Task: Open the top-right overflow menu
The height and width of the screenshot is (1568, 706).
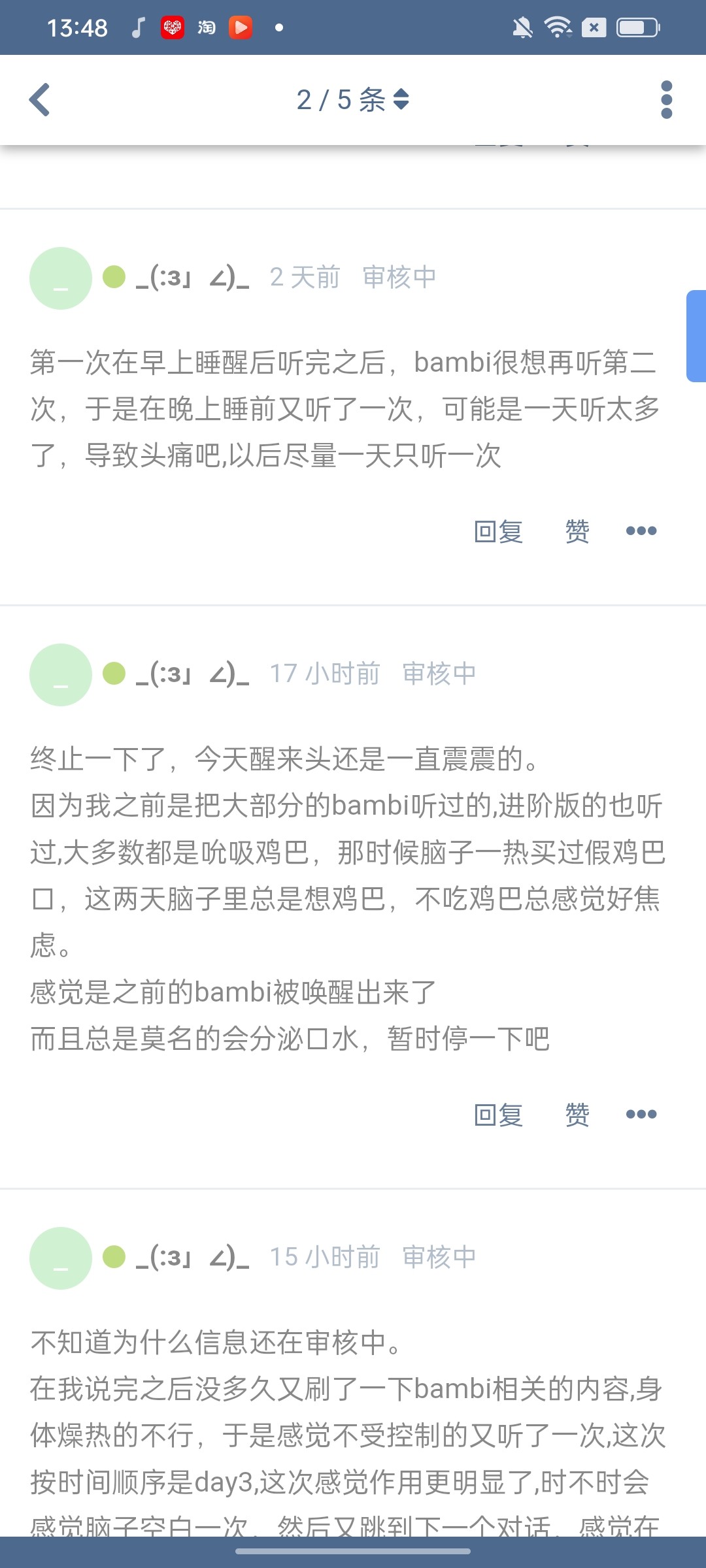Action: point(666,100)
